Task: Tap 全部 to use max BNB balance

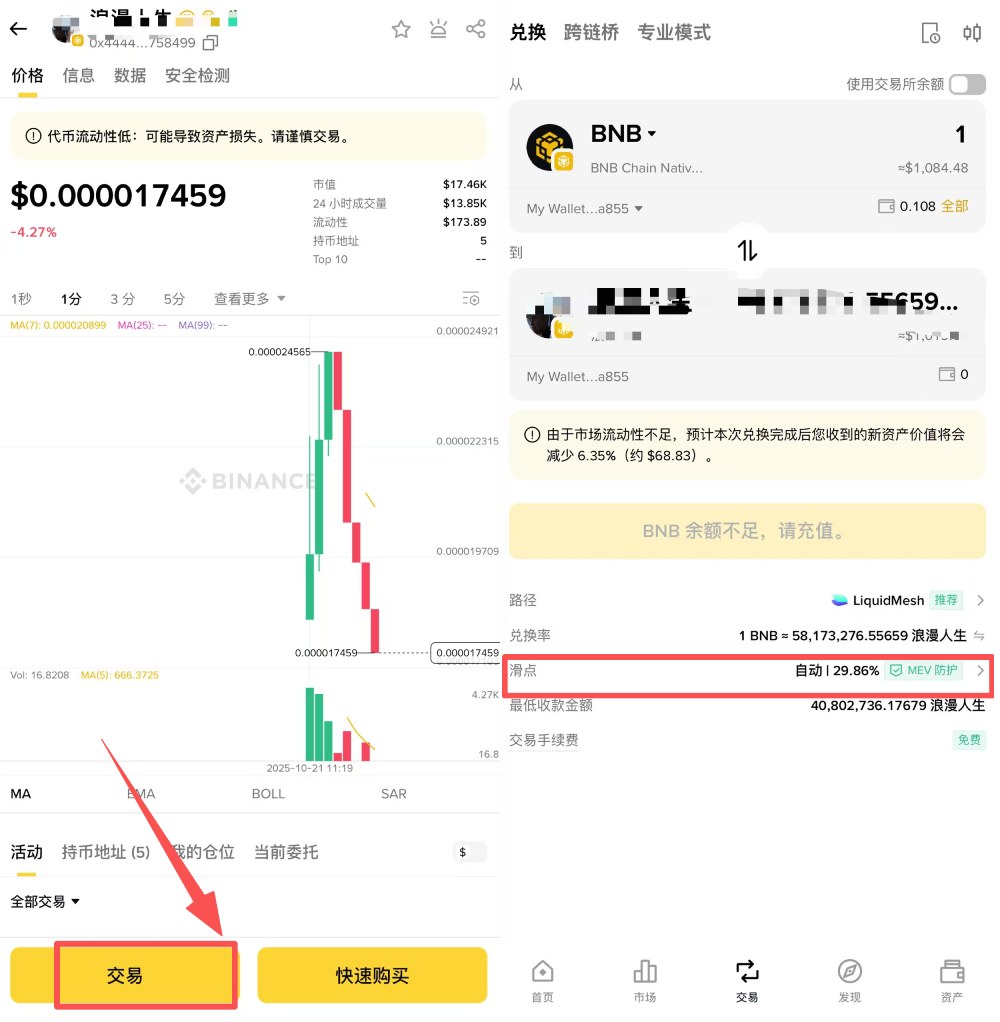Action: (957, 206)
